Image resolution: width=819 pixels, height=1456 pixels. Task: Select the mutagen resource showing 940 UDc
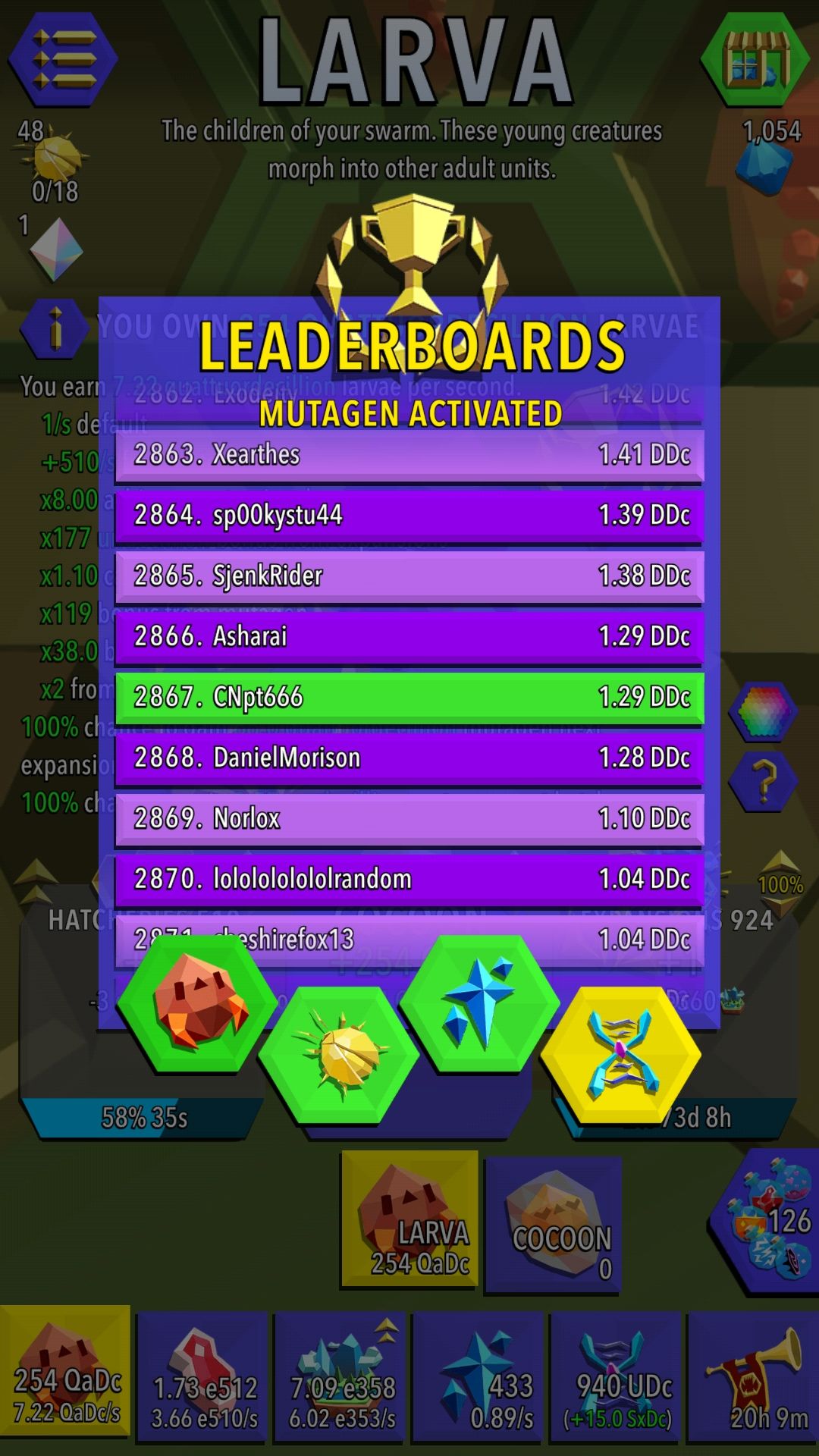click(614, 1388)
